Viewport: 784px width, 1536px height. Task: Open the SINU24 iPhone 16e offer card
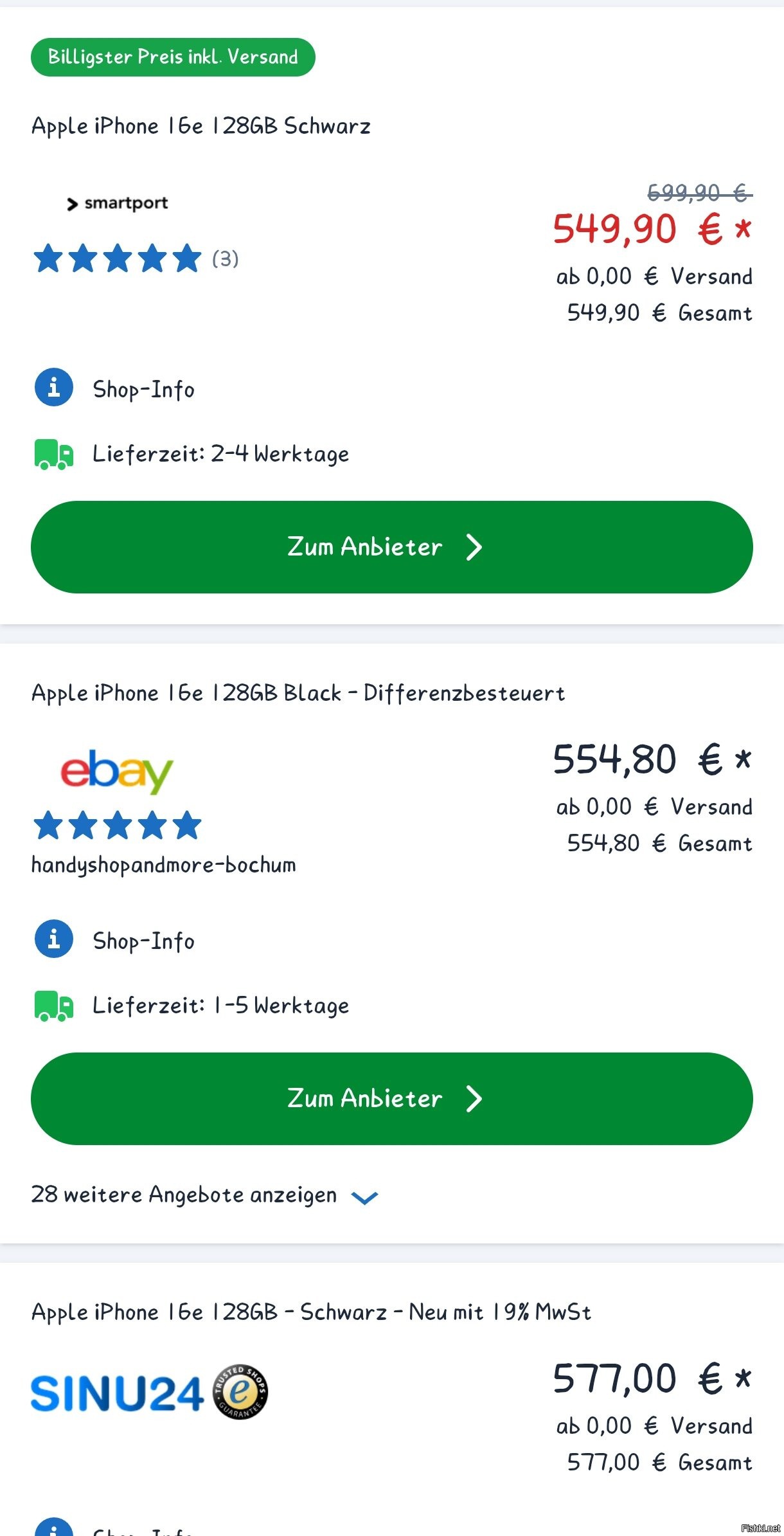coord(391,1400)
